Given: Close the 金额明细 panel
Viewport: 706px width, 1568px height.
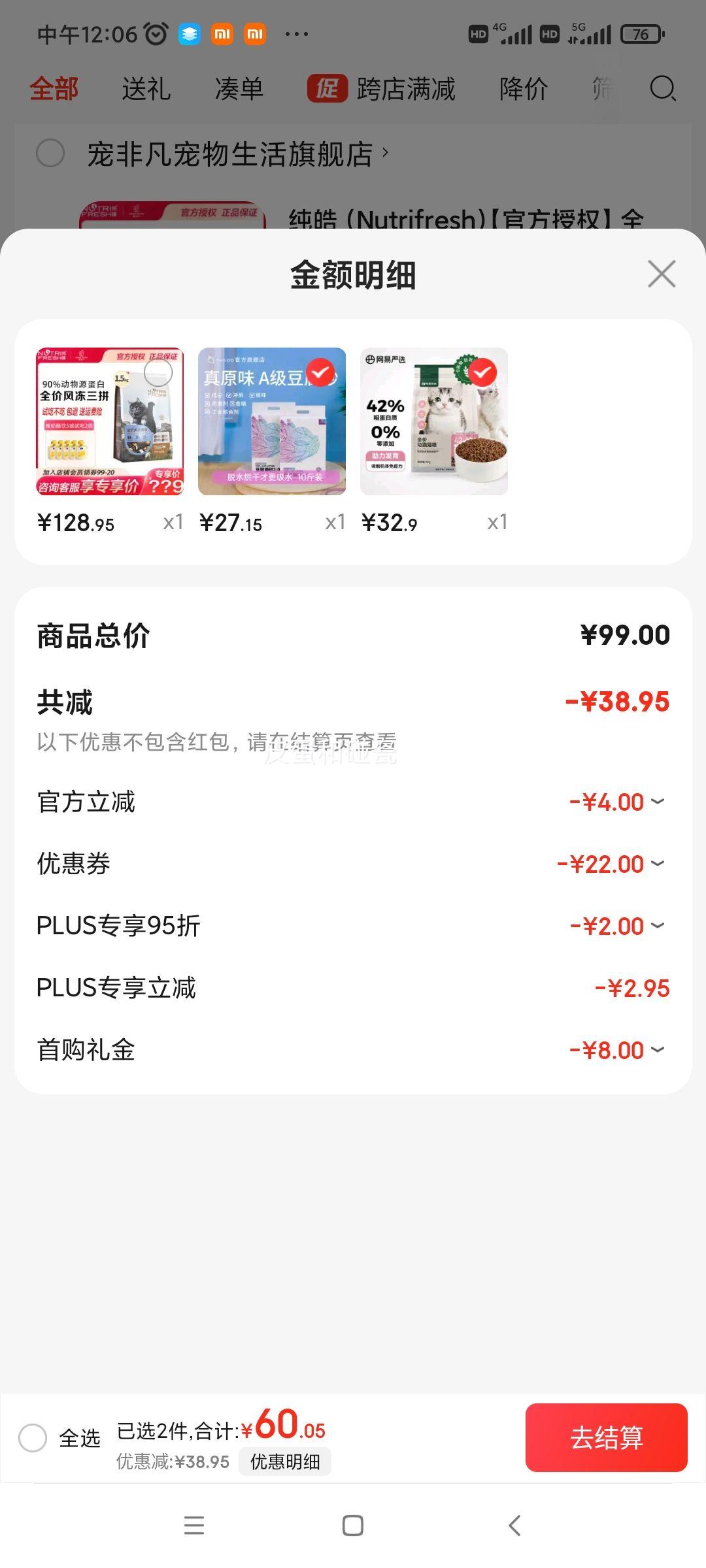Looking at the screenshot, I should [662, 274].
